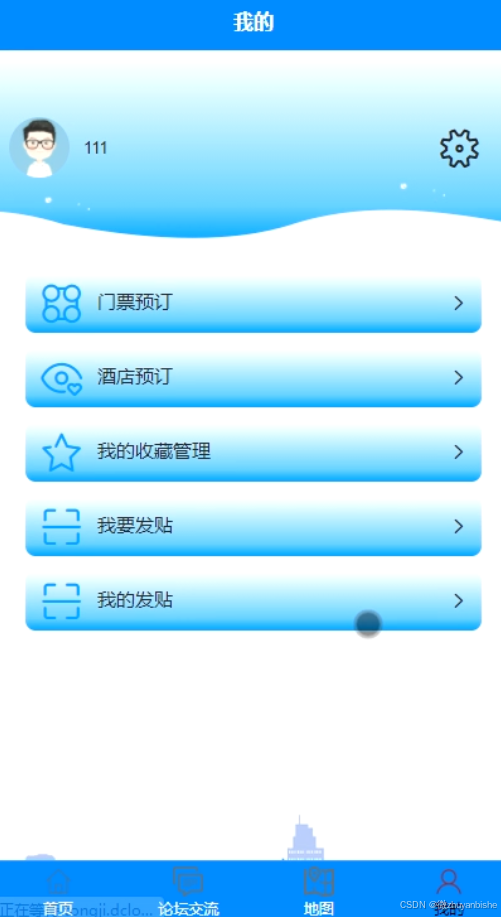Open the 酒店预订 row
The width and height of the screenshot is (501, 917).
click(253, 378)
